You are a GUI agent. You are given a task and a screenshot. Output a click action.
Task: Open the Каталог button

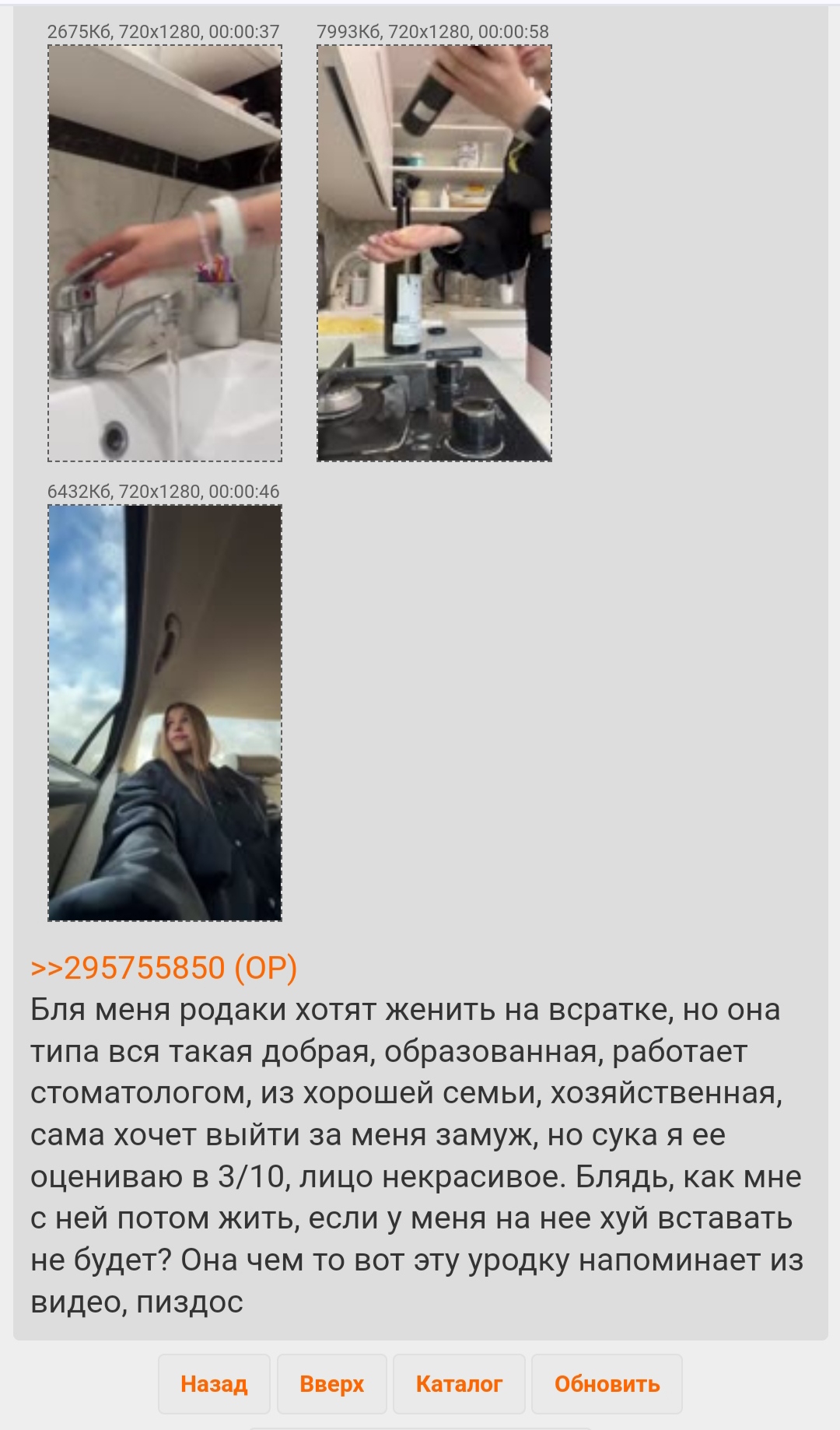459,1384
